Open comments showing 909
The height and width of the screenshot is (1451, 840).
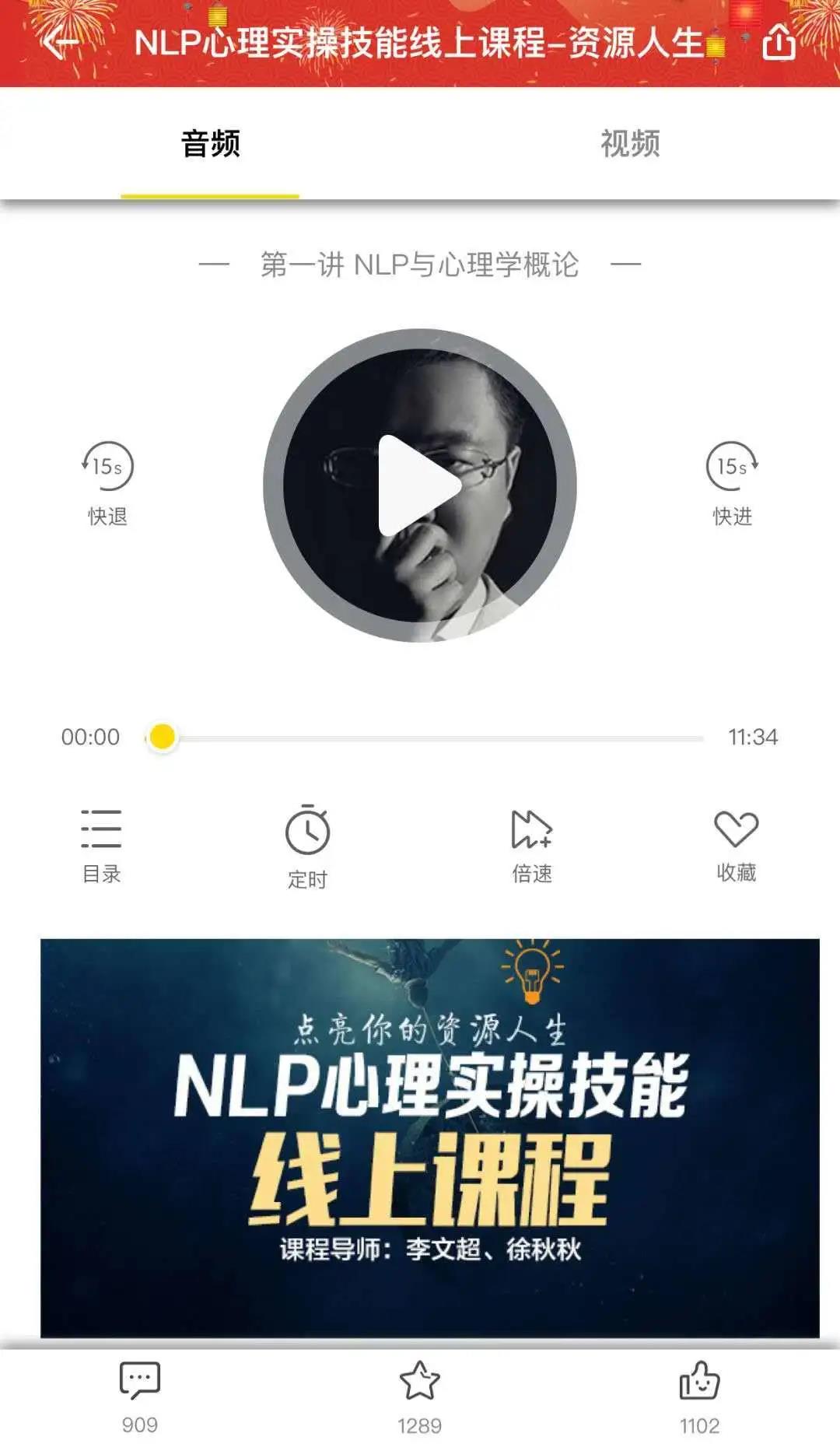point(140,1396)
